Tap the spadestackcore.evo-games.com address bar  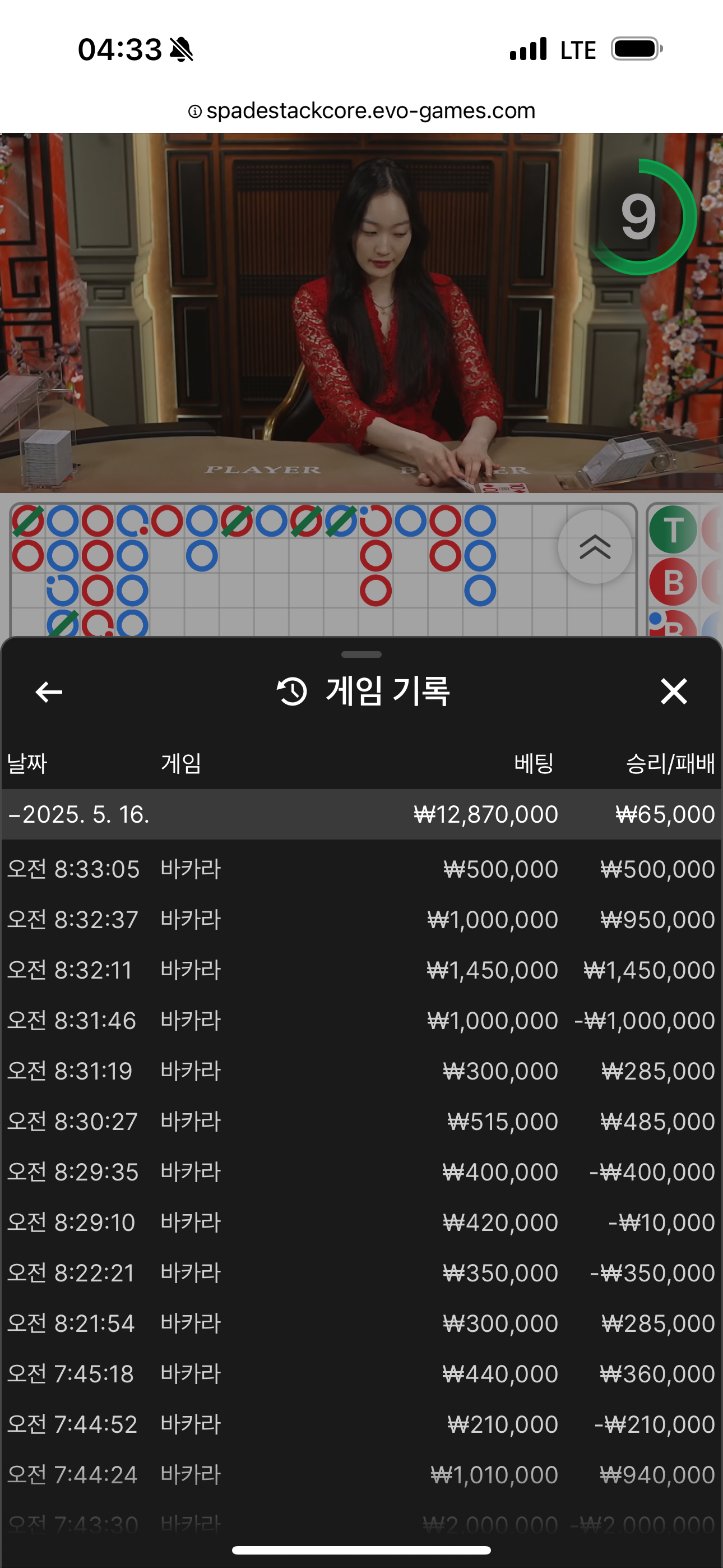click(361, 111)
